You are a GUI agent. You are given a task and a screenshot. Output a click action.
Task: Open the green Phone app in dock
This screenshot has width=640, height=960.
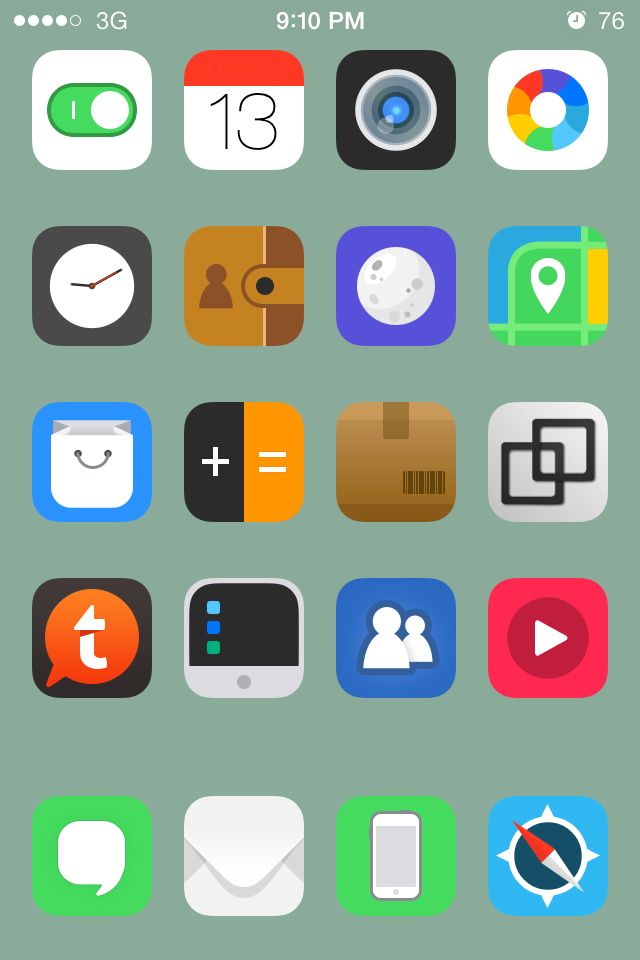396,856
